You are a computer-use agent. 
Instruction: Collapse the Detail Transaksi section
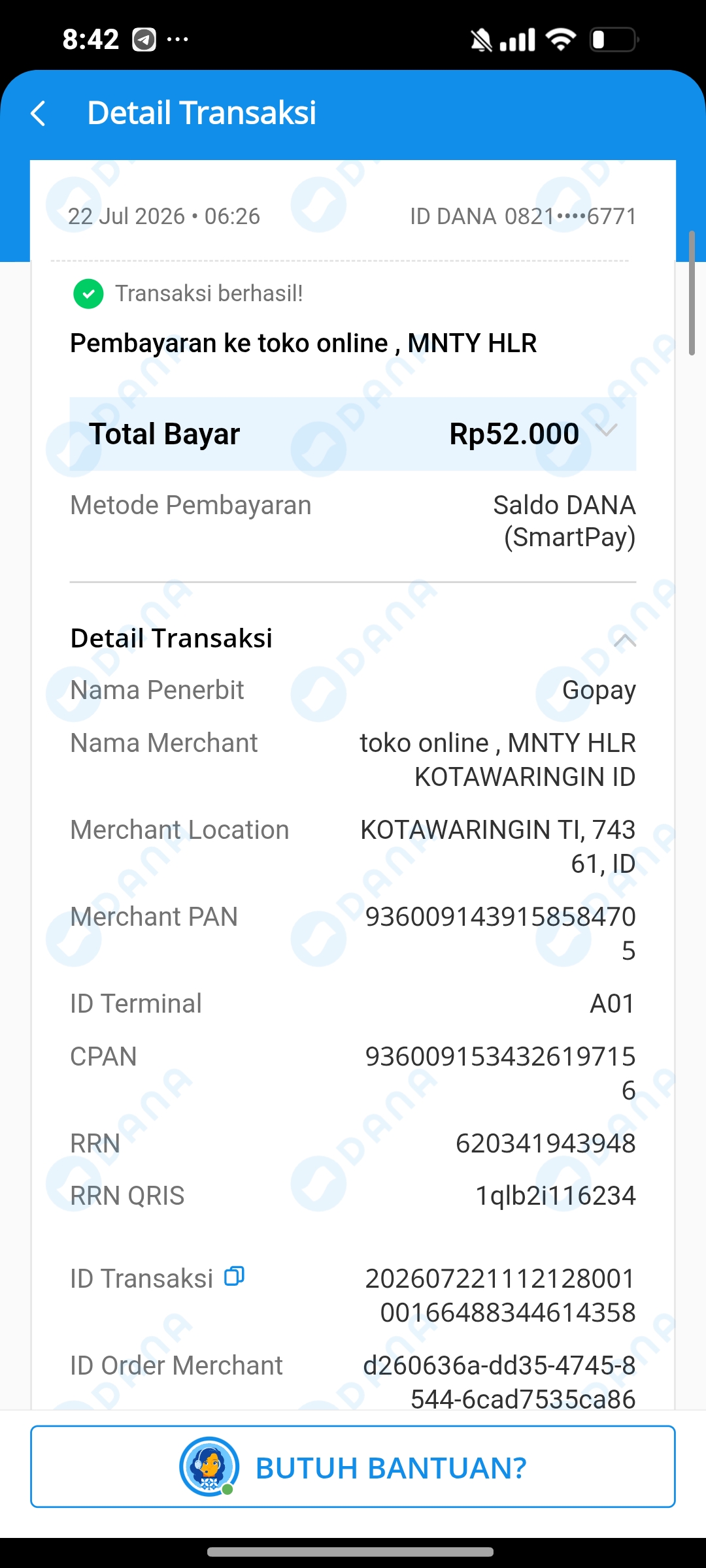coord(625,640)
